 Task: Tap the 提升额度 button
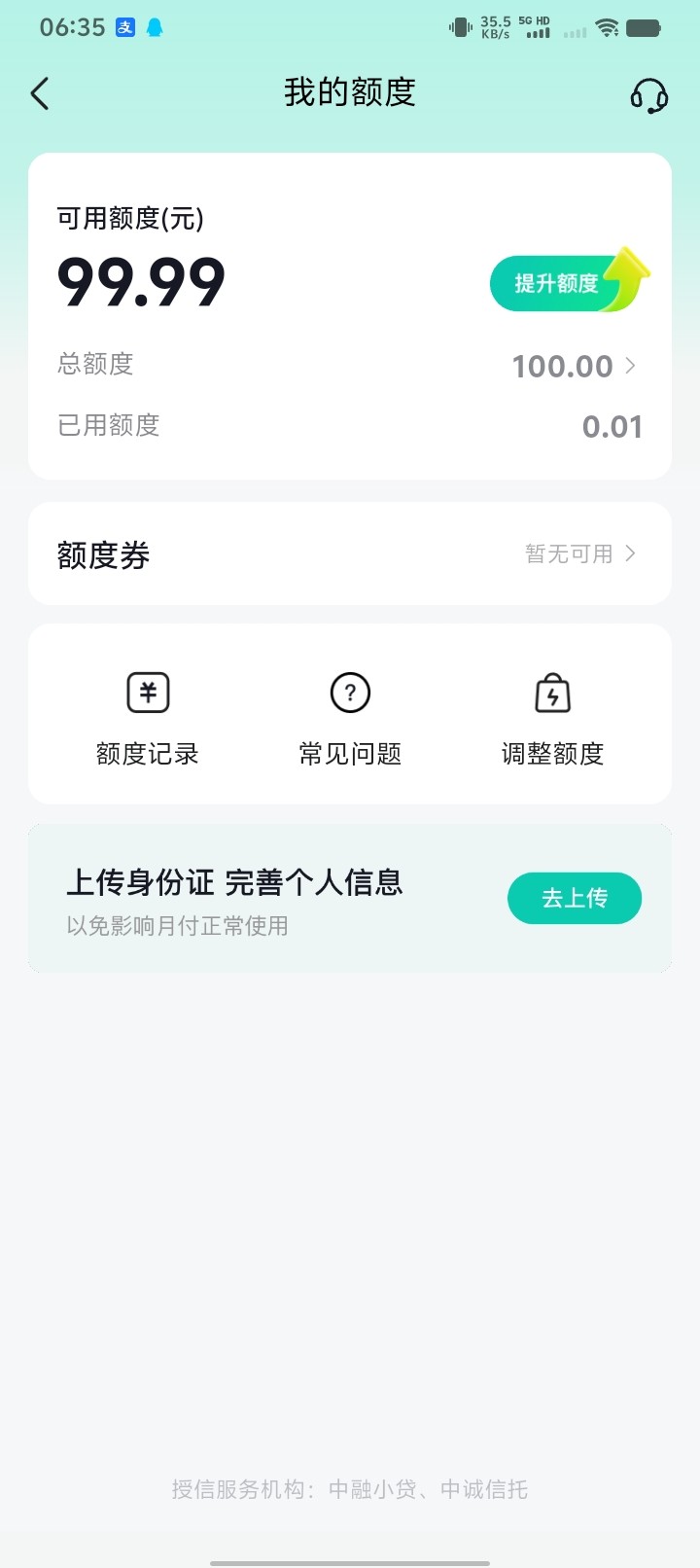point(570,281)
